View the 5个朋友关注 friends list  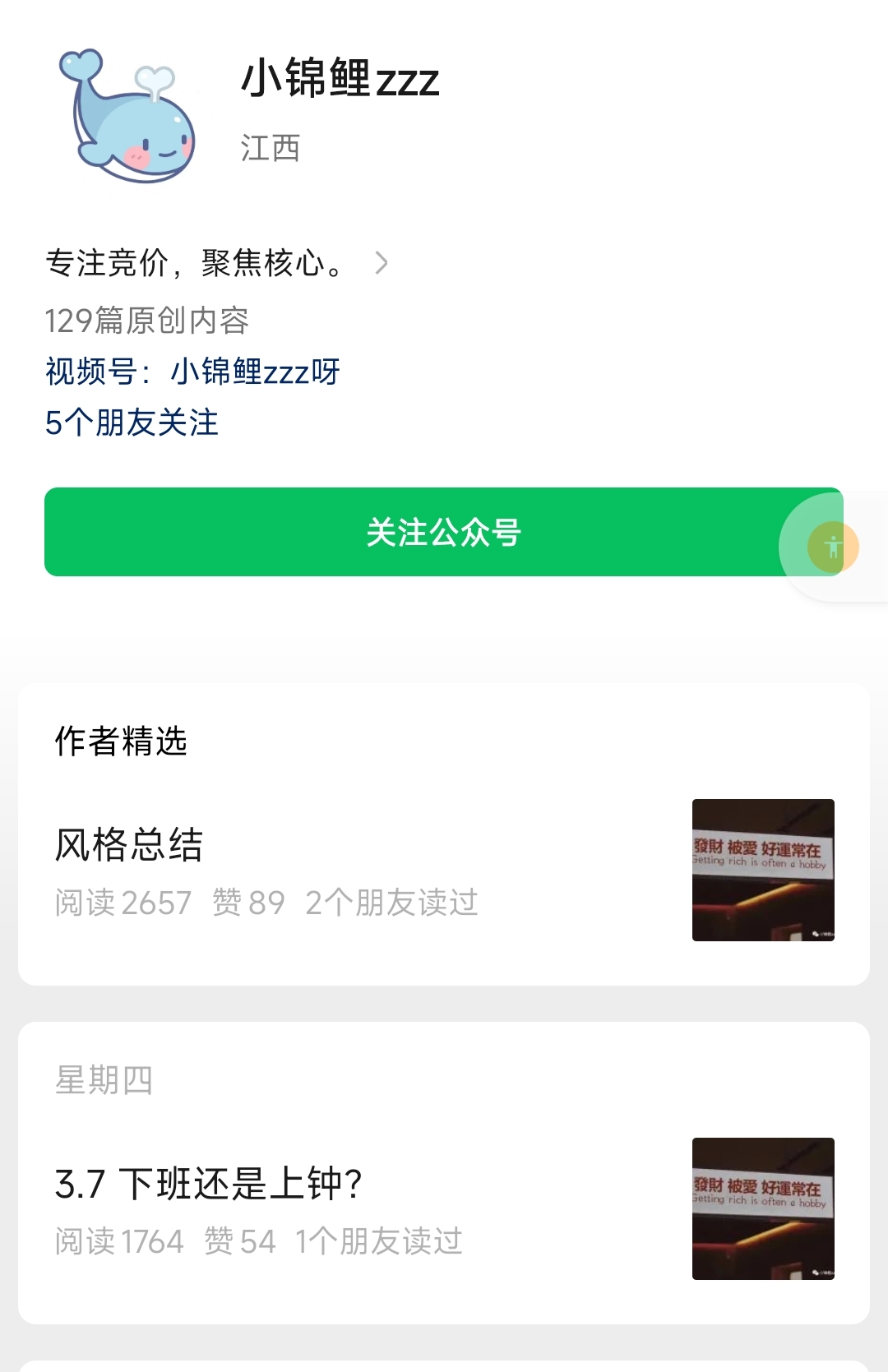[x=132, y=423]
